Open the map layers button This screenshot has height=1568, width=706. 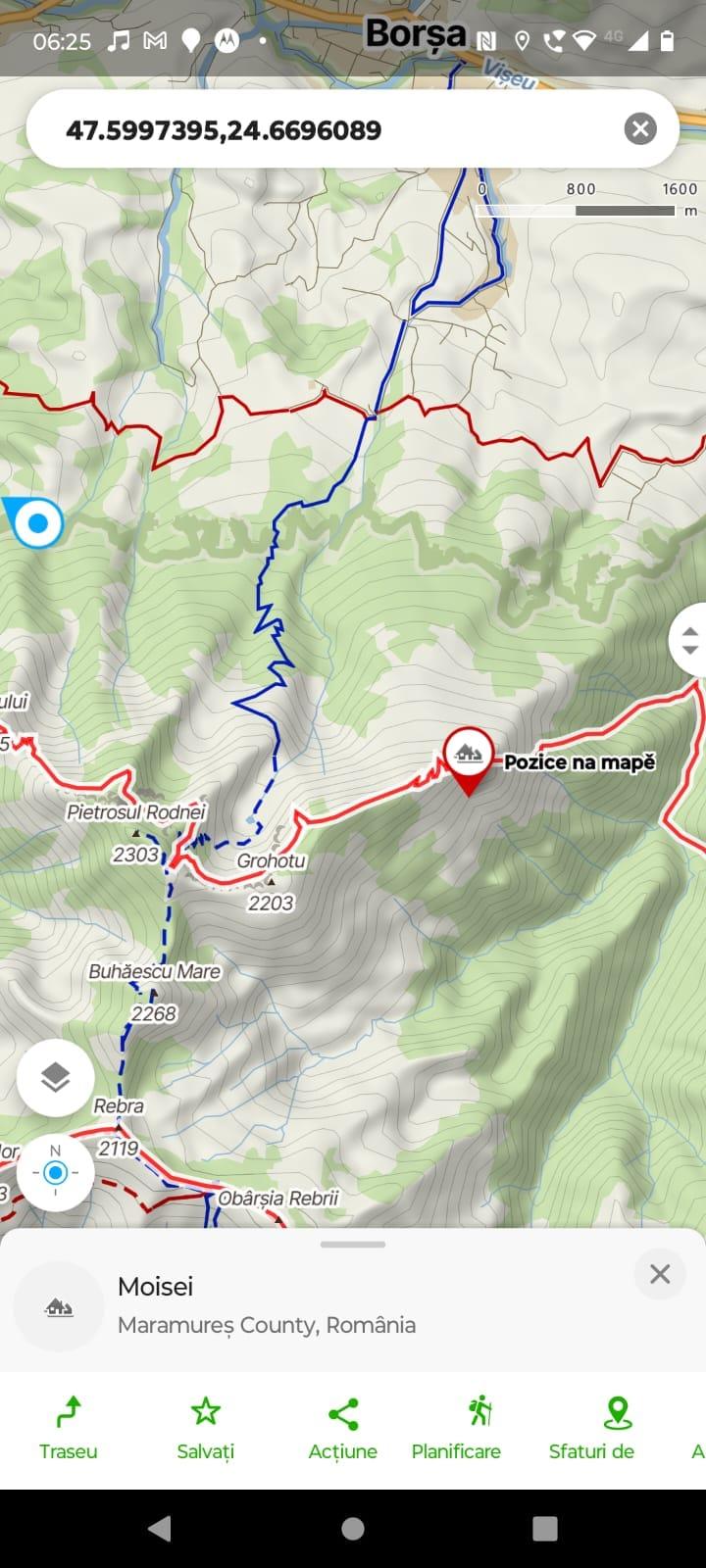pyautogui.click(x=56, y=1077)
